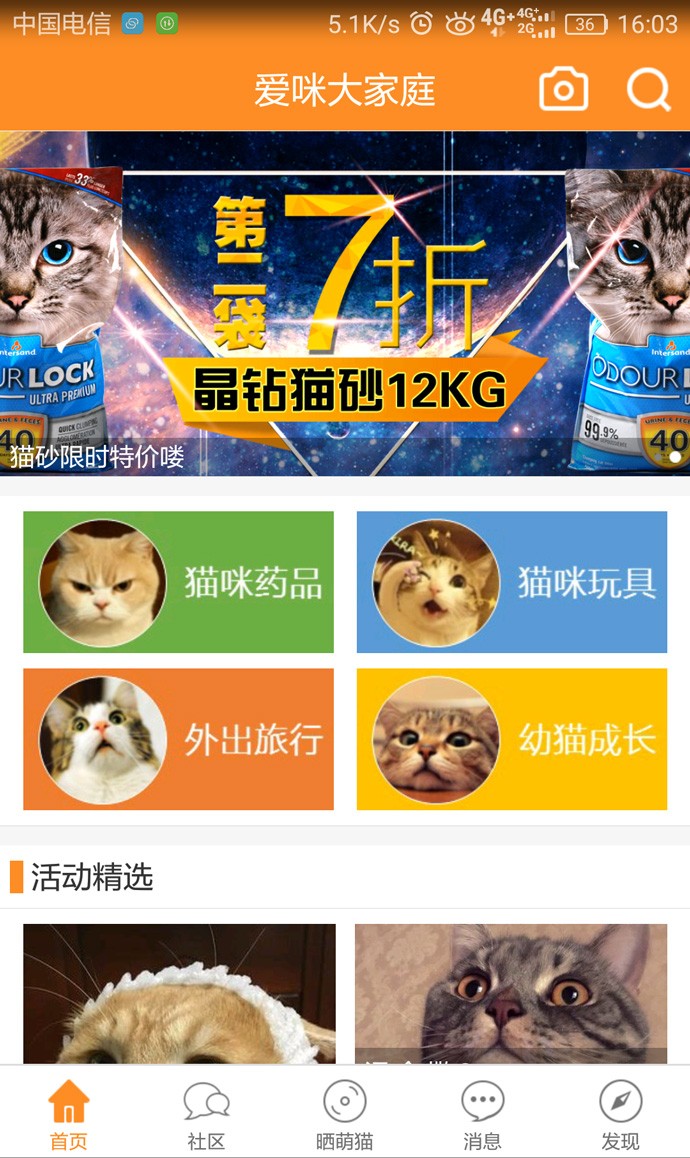Open the 晒萌猫 tab
690x1158 pixels.
pos(344,1114)
